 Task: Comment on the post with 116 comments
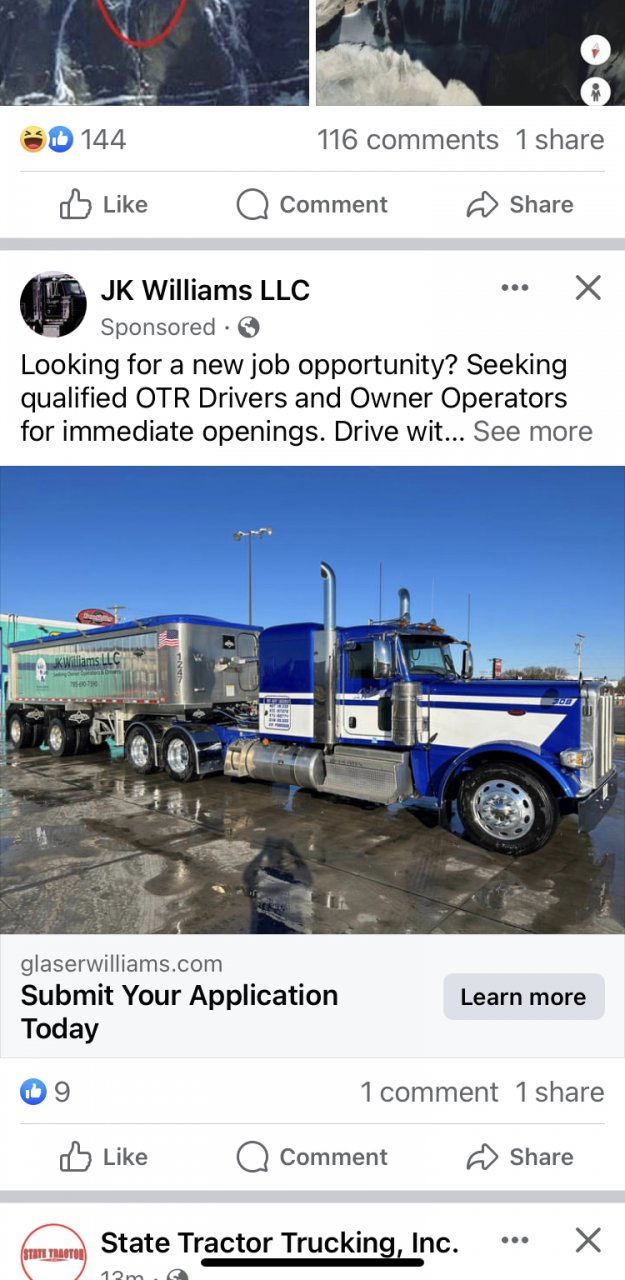312,205
